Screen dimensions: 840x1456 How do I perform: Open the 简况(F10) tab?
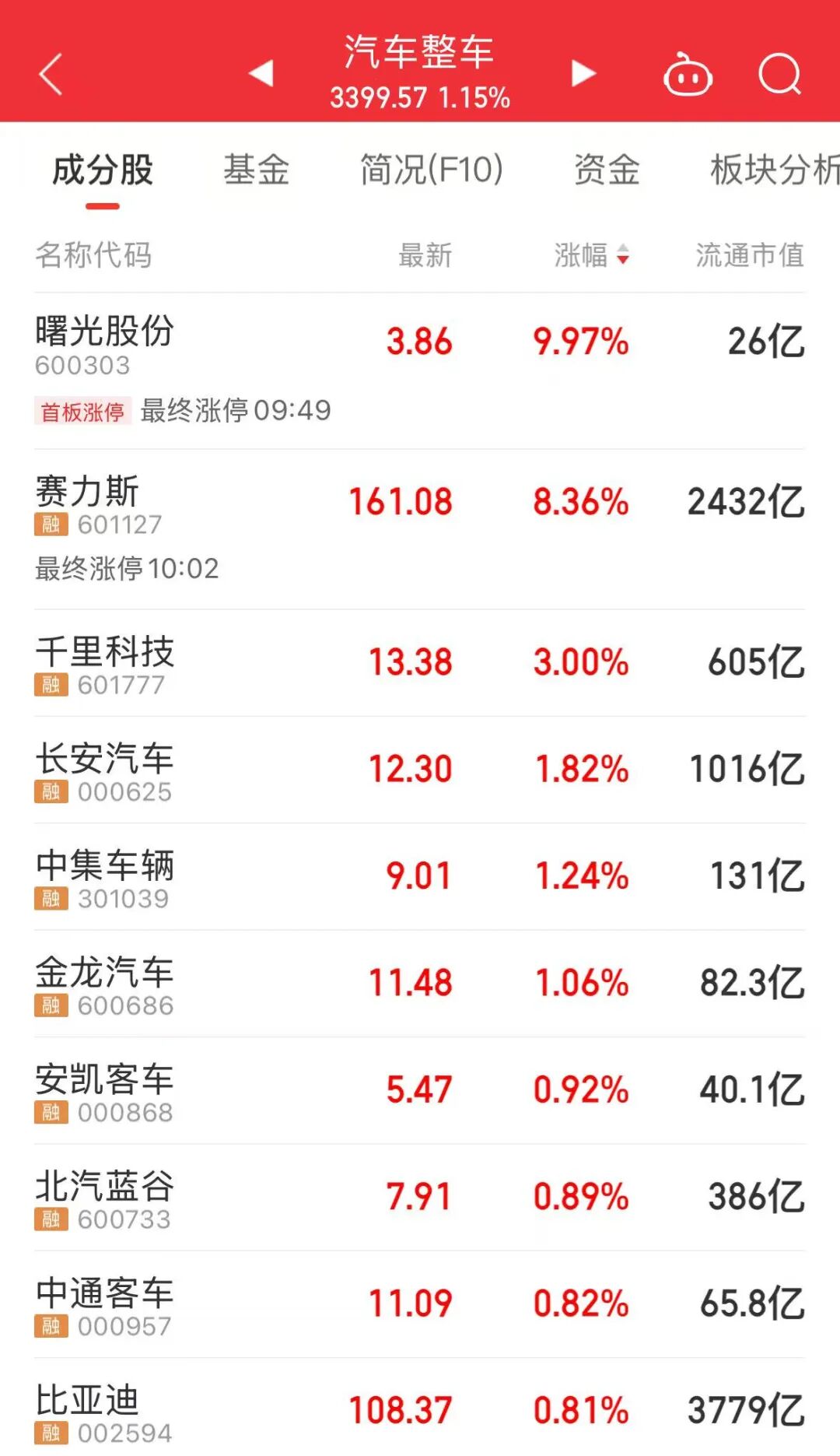coord(432,170)
